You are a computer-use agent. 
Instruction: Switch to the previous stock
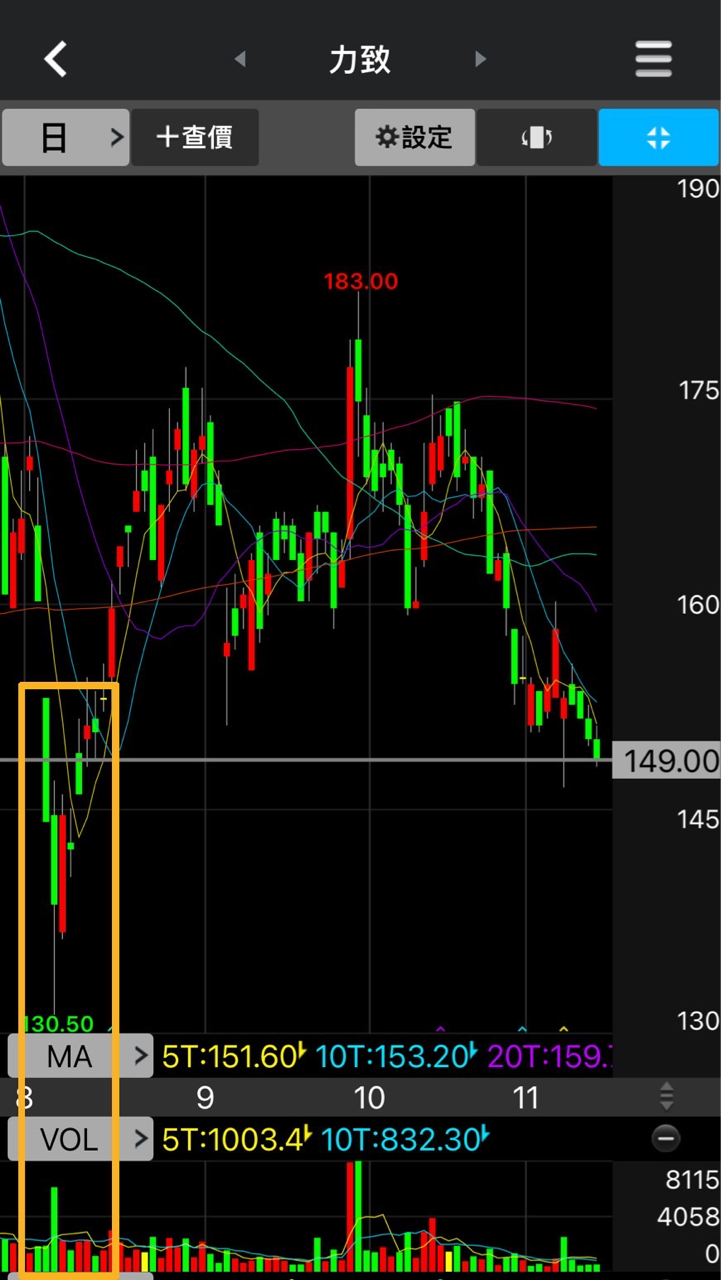coord(240,59)
